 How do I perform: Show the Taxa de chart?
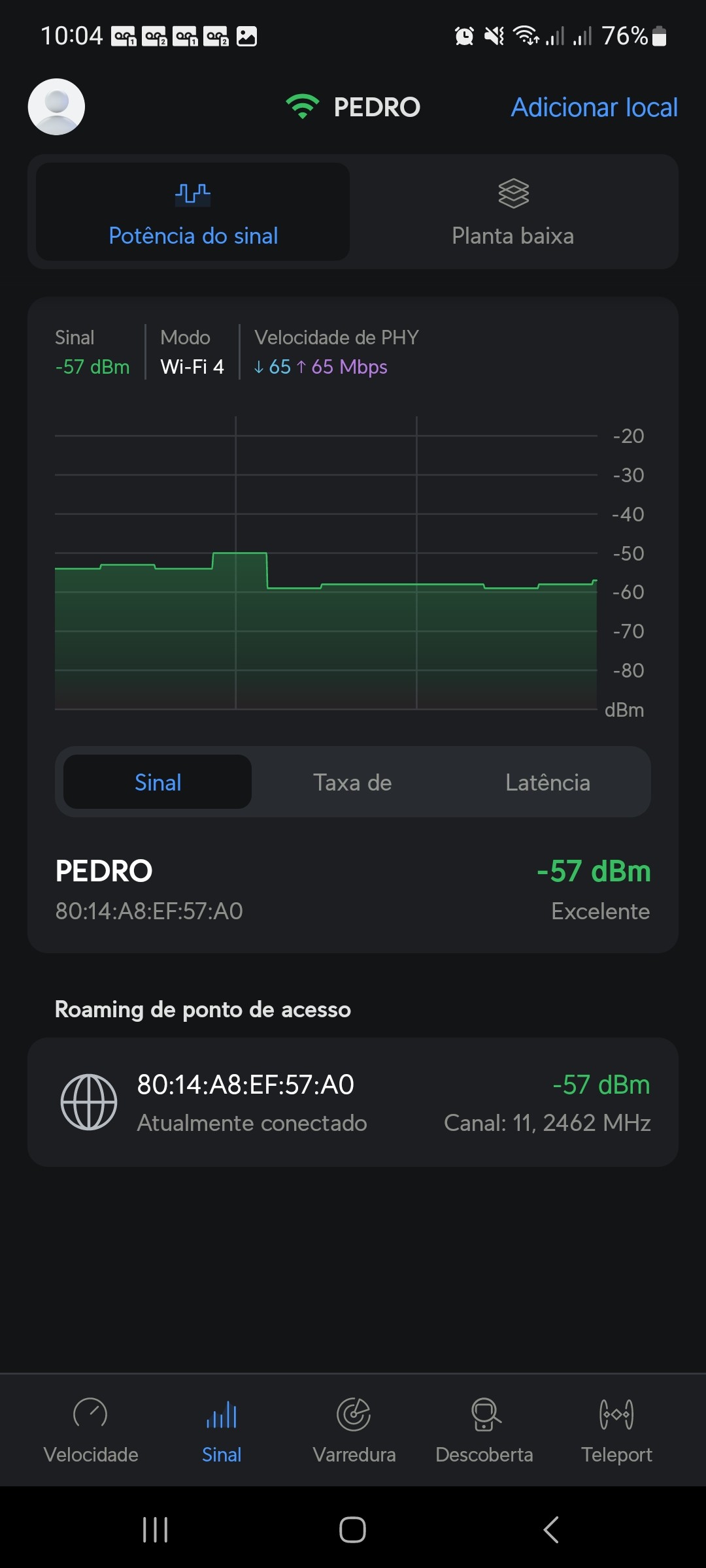tap(352, 782)
